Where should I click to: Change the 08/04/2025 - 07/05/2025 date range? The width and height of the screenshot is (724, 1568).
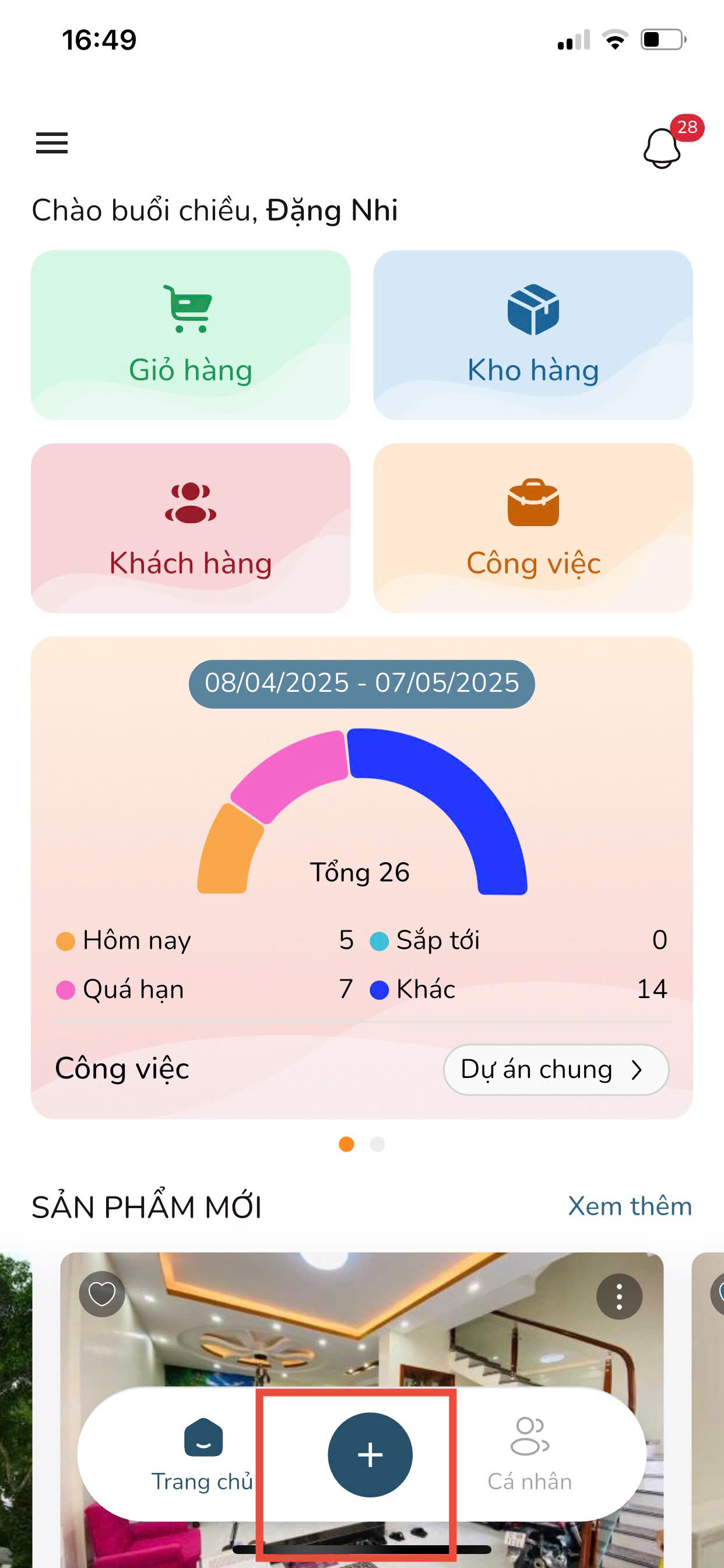click(x=361, y=684)
